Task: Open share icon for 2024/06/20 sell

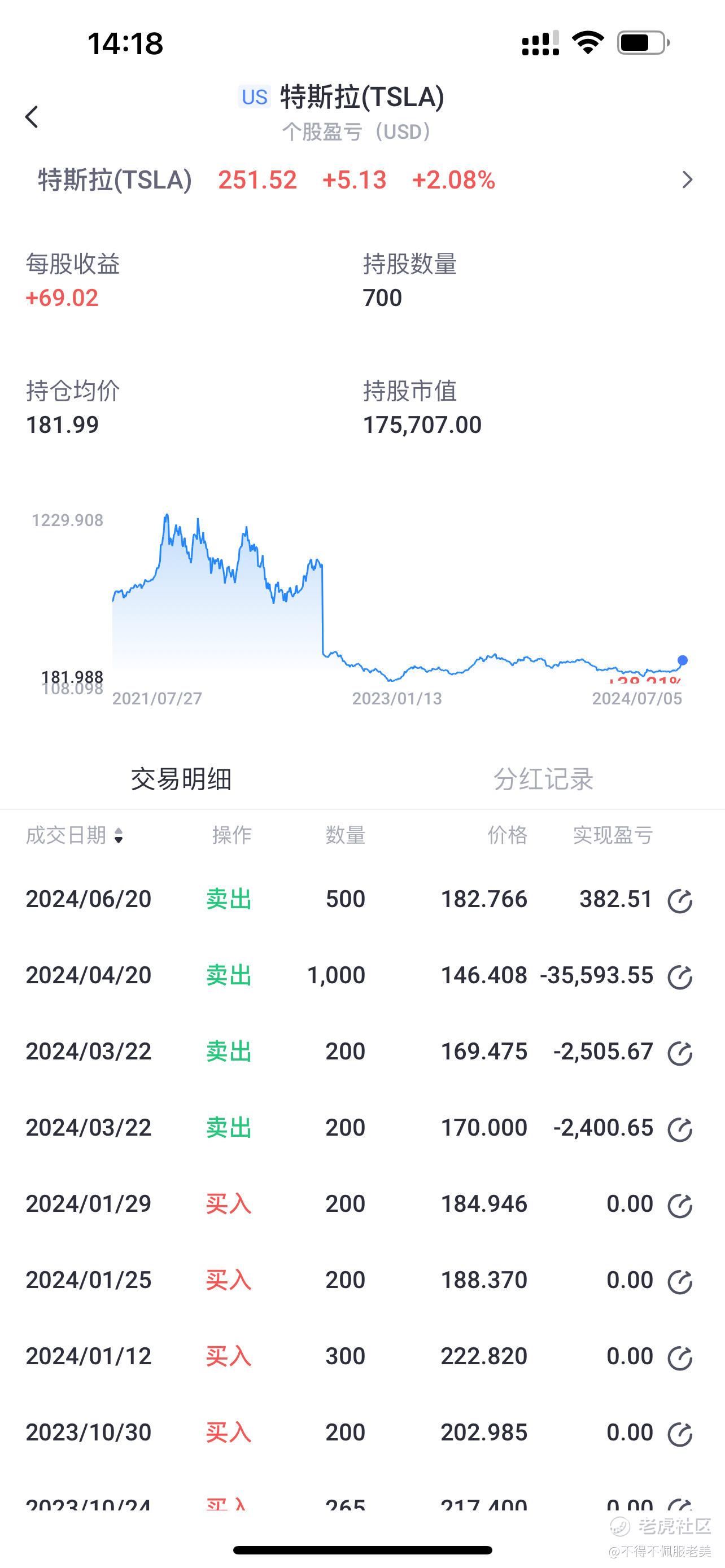Action: point(679,901)
